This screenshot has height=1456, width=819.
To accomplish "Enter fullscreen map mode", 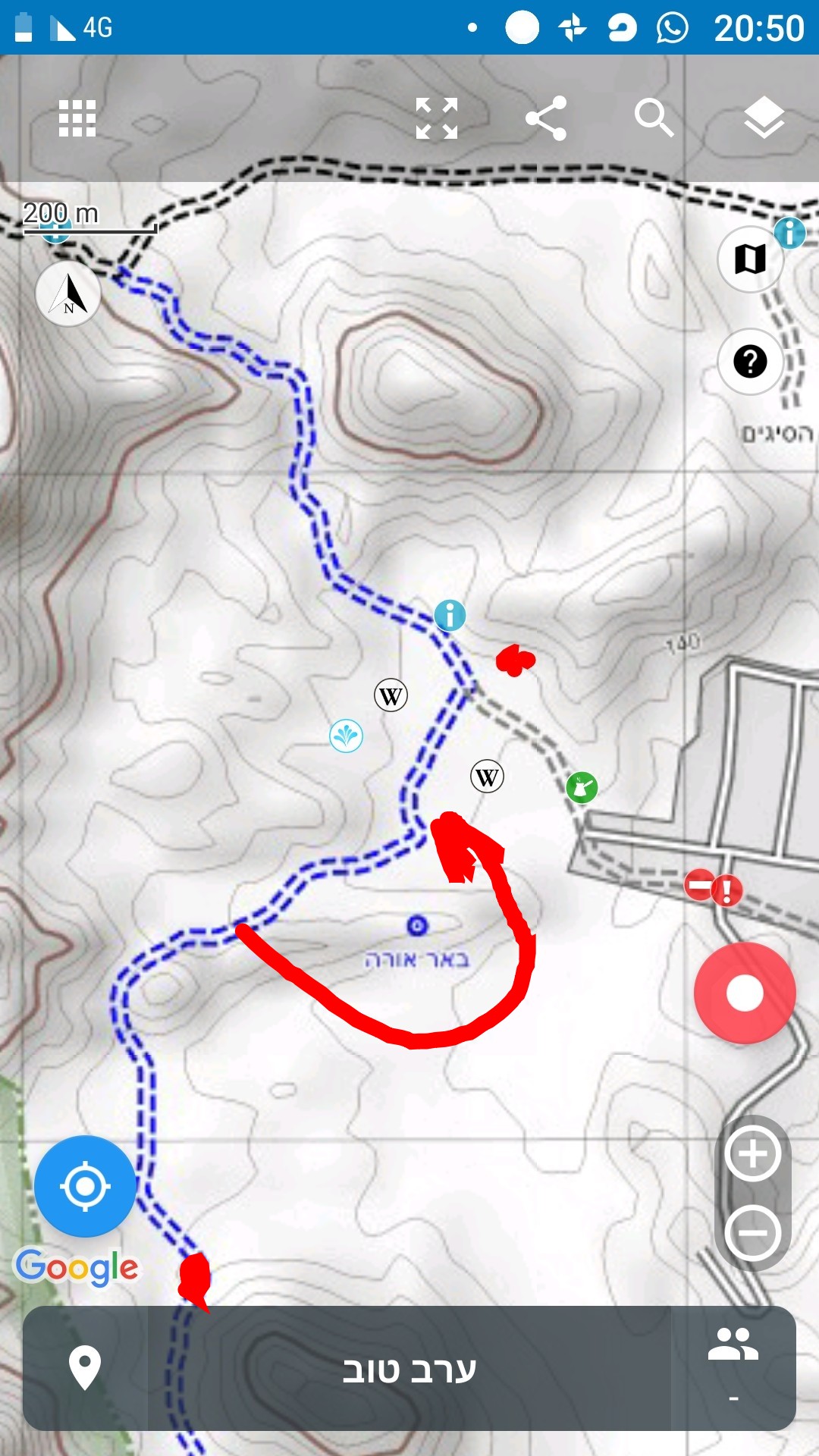I will coord(437,119).
